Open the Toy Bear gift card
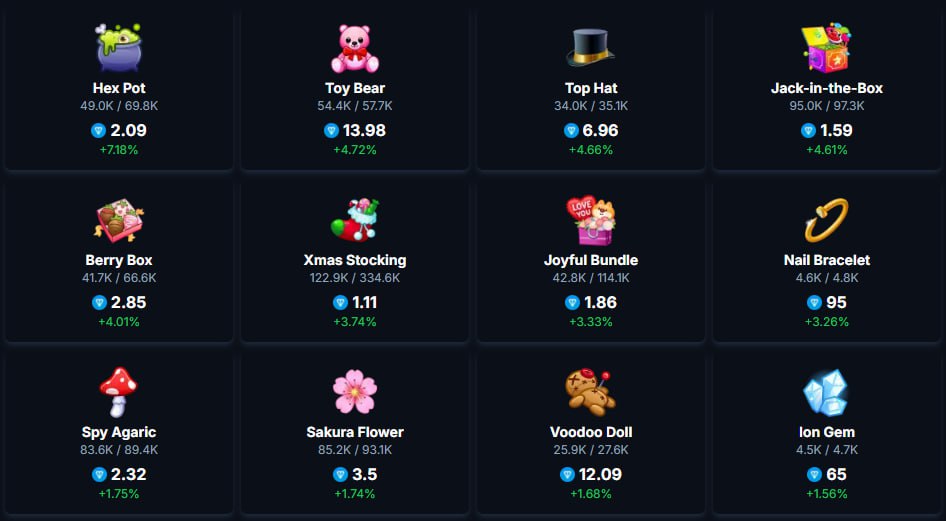946x521 pixels. coord(355,88)
